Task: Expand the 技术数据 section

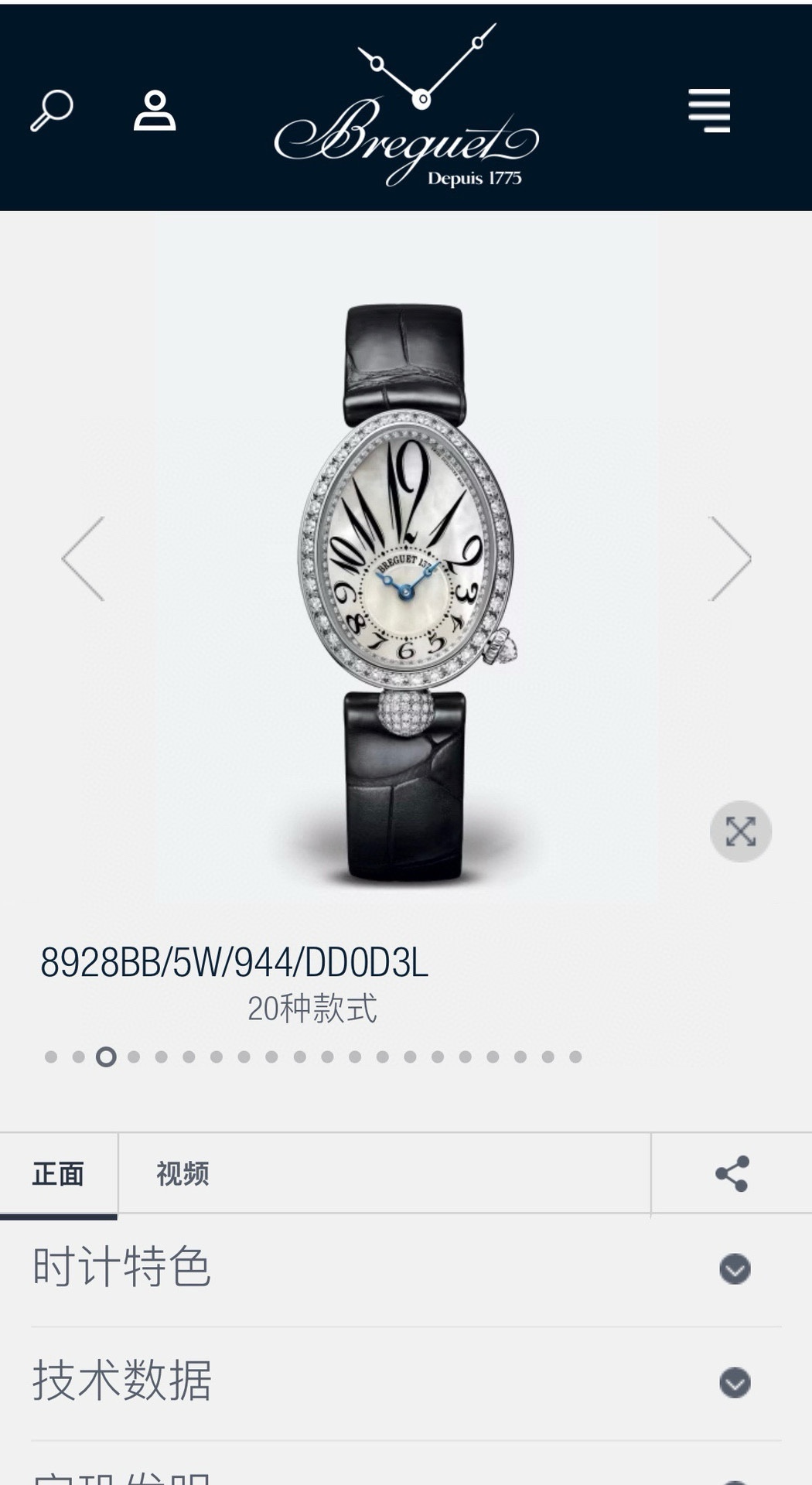Action: (734, 1382)
